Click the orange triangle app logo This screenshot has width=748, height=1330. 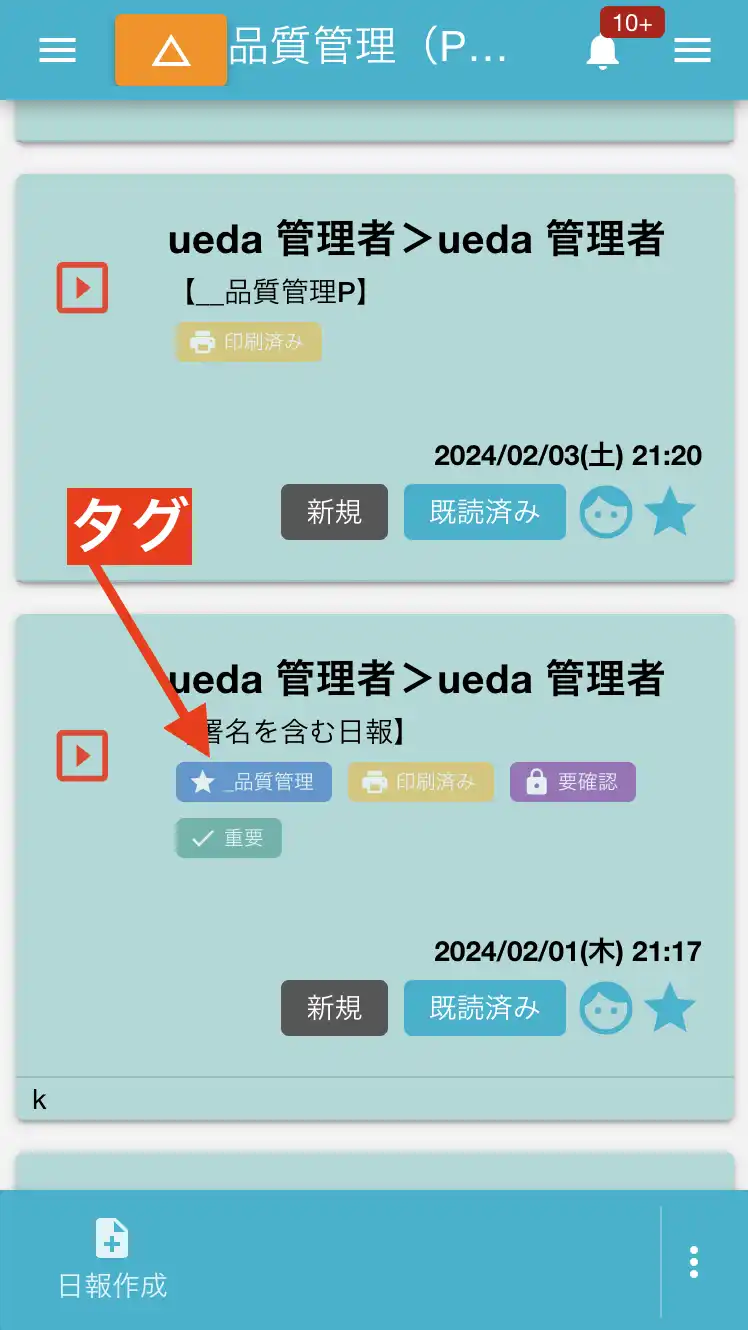pyautogui.click(x=170, y=48)
